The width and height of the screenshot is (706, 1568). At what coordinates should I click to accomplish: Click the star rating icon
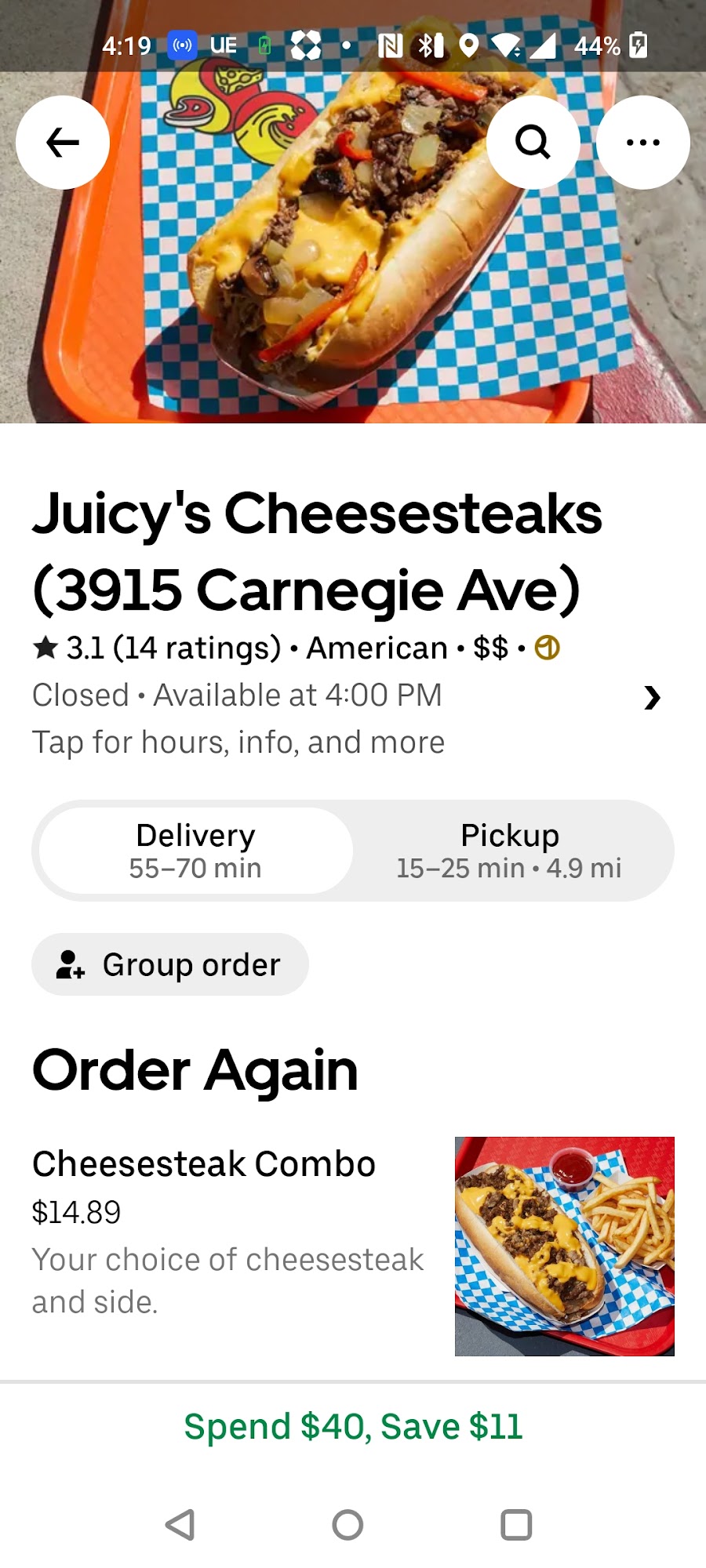(x=45, y=647)
